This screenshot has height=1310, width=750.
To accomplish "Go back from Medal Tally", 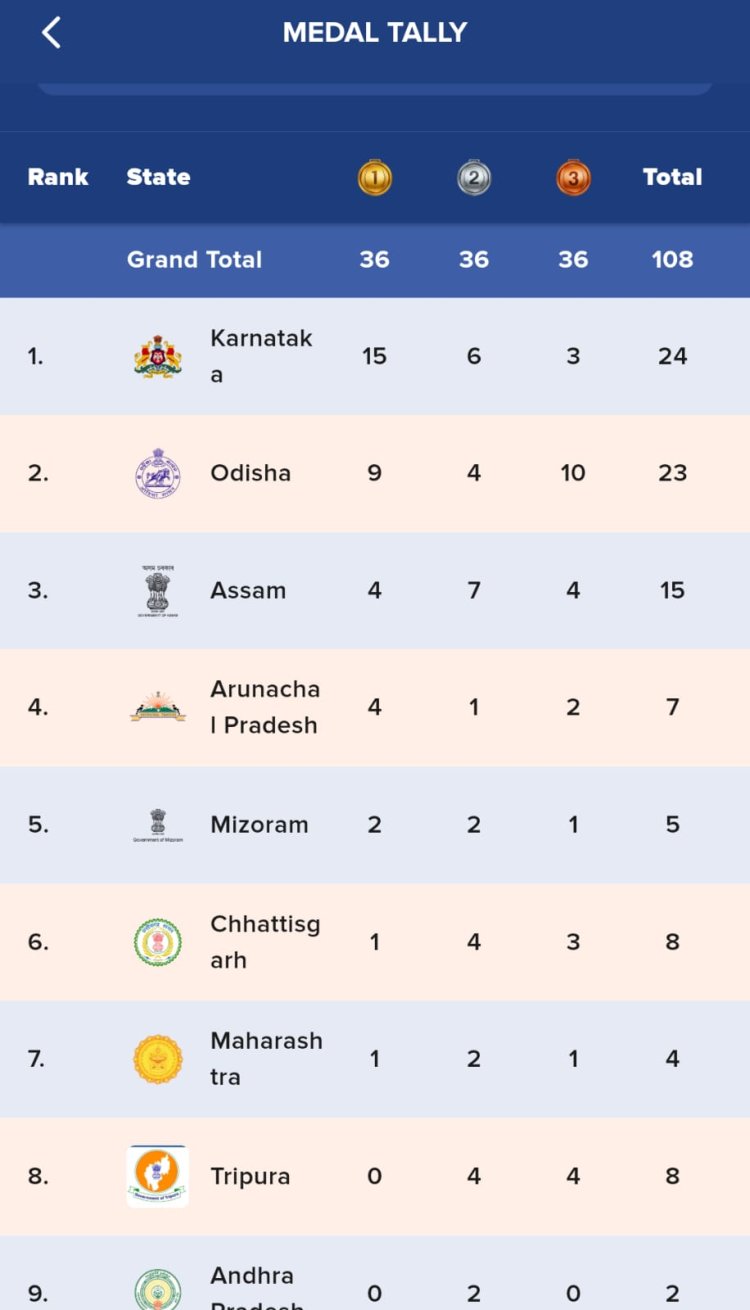I will 51,33.
